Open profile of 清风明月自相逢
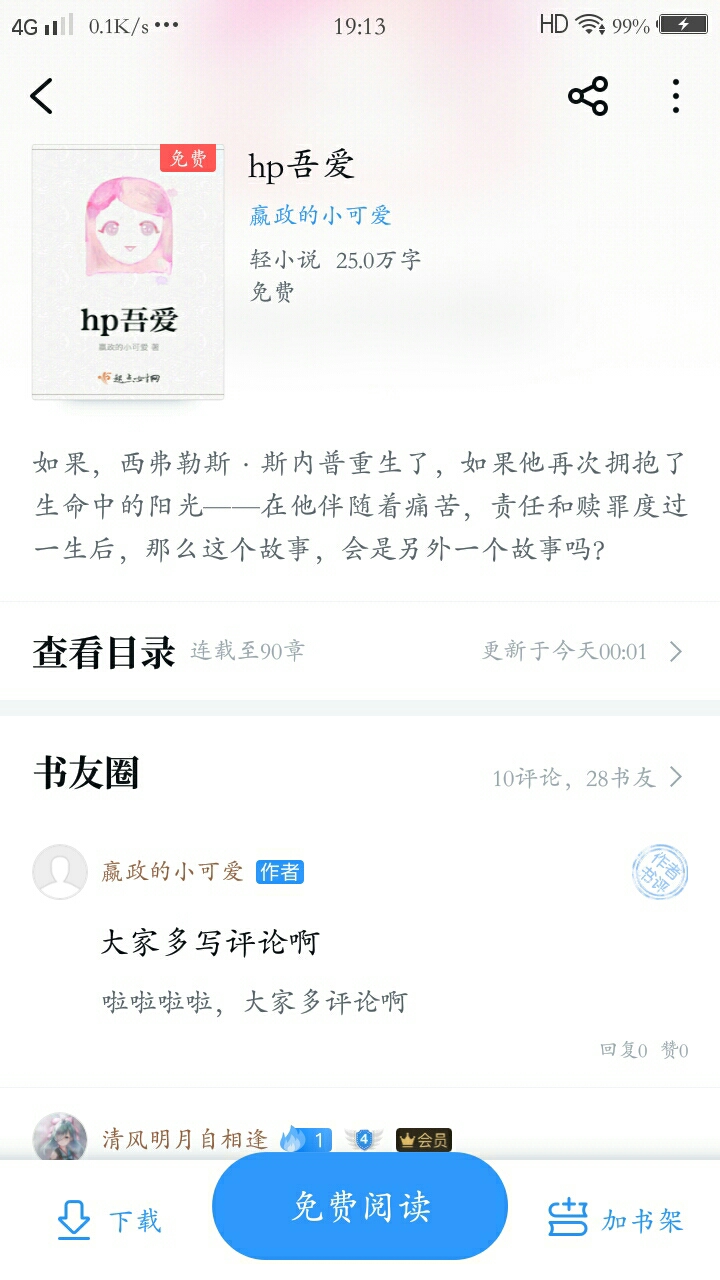The width and height of the screenshot is (720, 1280). tap(185, 1139)
